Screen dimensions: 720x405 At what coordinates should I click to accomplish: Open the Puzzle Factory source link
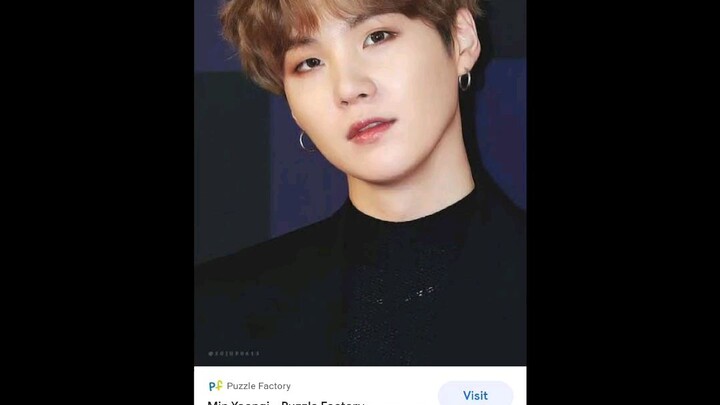coord(257,386)
